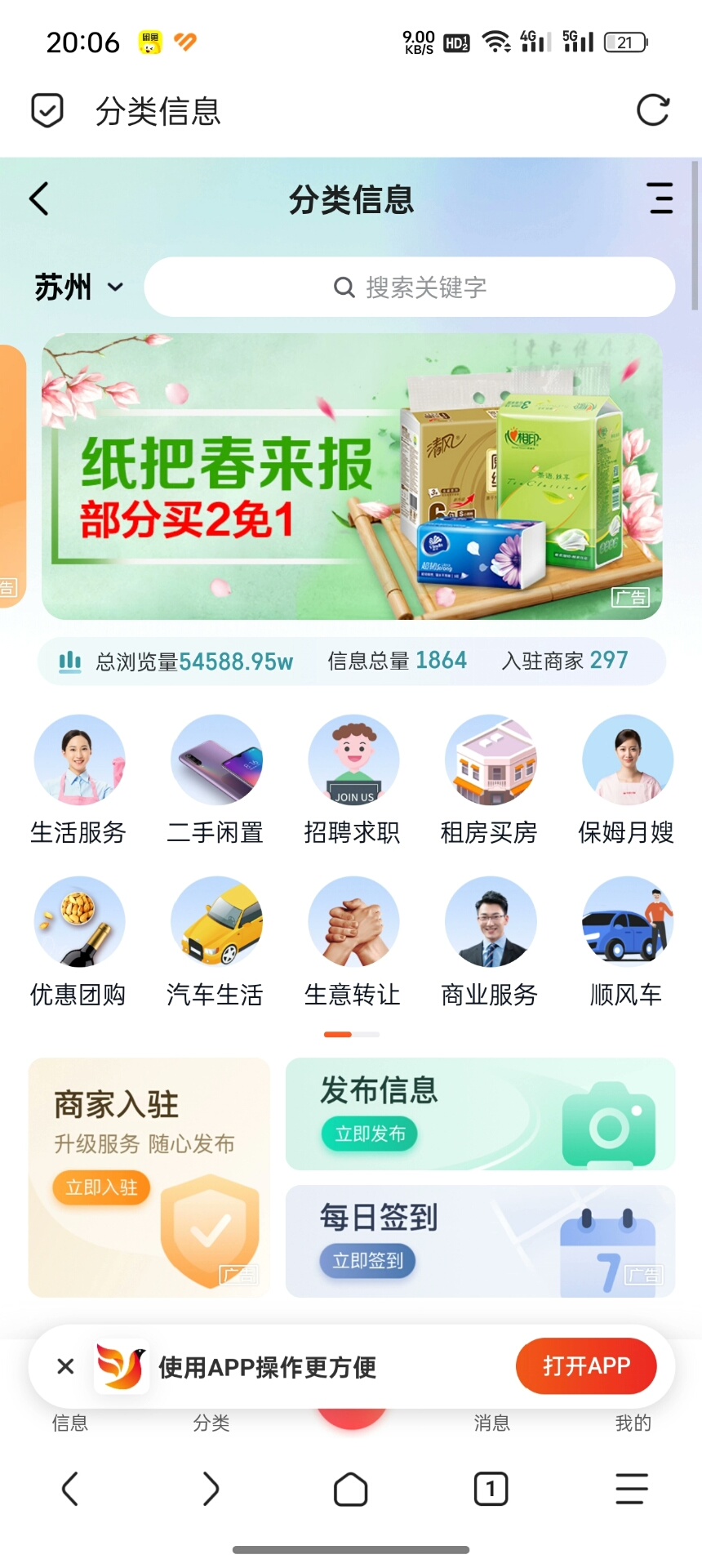Tap 立即签到 for the daily check-in
This screenshot has height=1568, width=702.
pos(367,1261)
